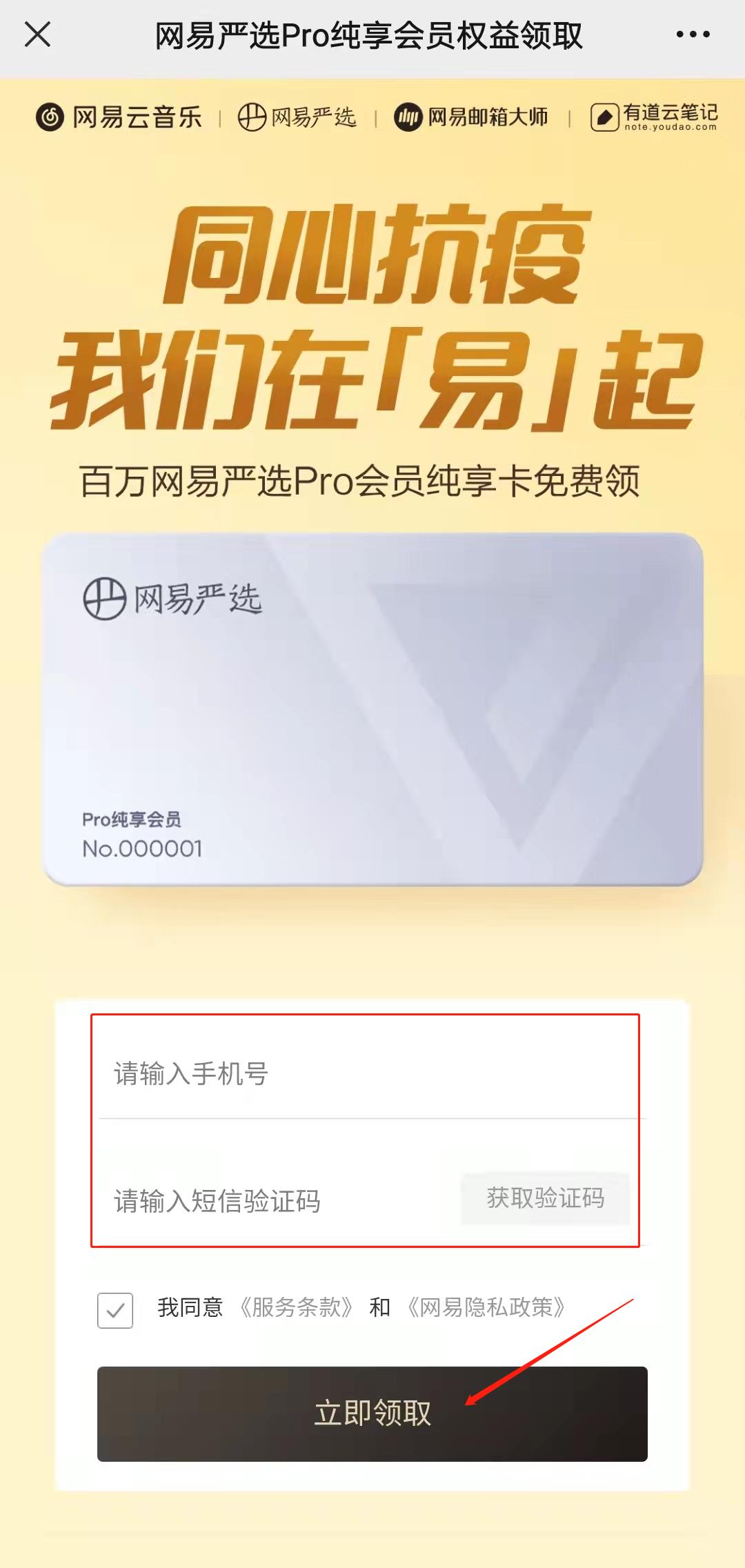Click the 有道云笔记 logo icon

[605, 117]
